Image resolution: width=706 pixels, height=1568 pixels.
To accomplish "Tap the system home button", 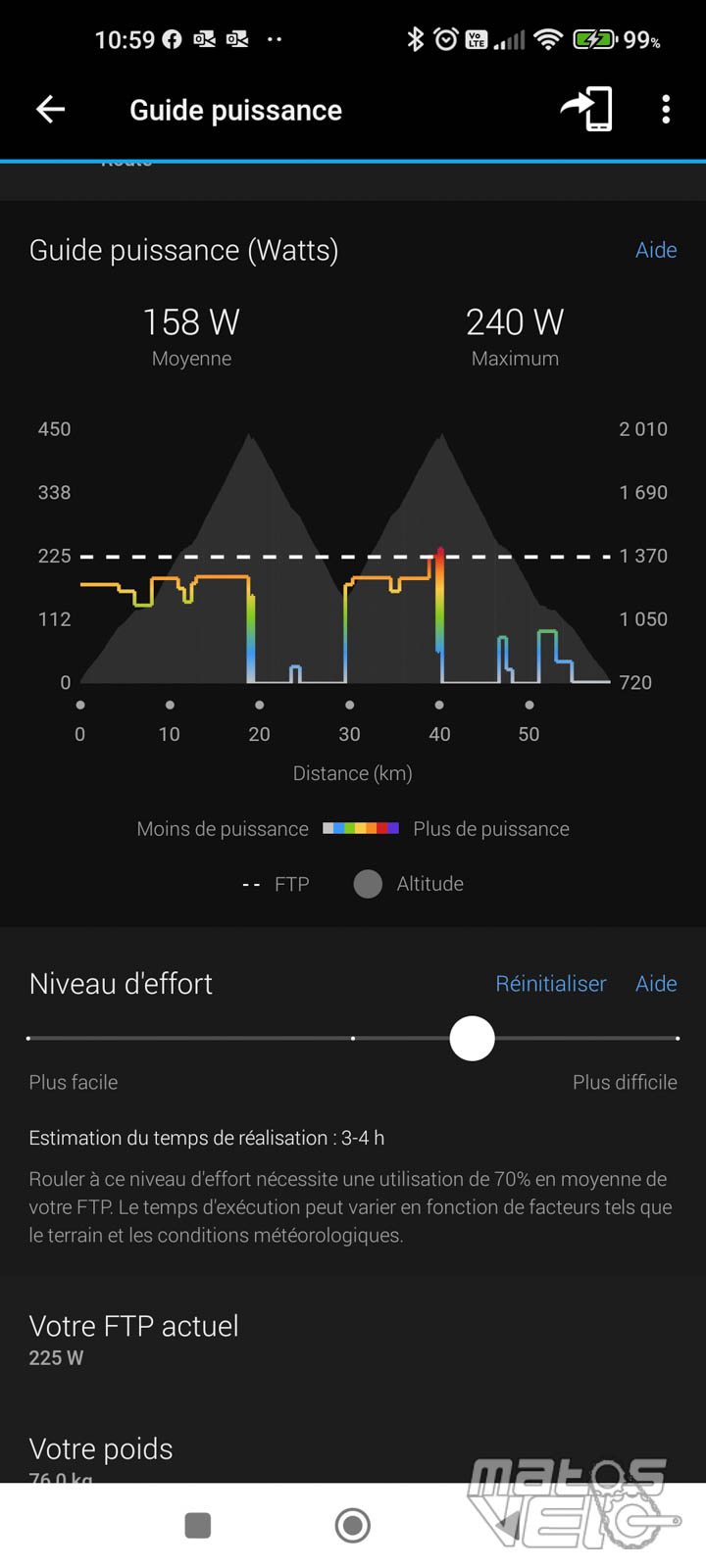I will coord(353,1526).
